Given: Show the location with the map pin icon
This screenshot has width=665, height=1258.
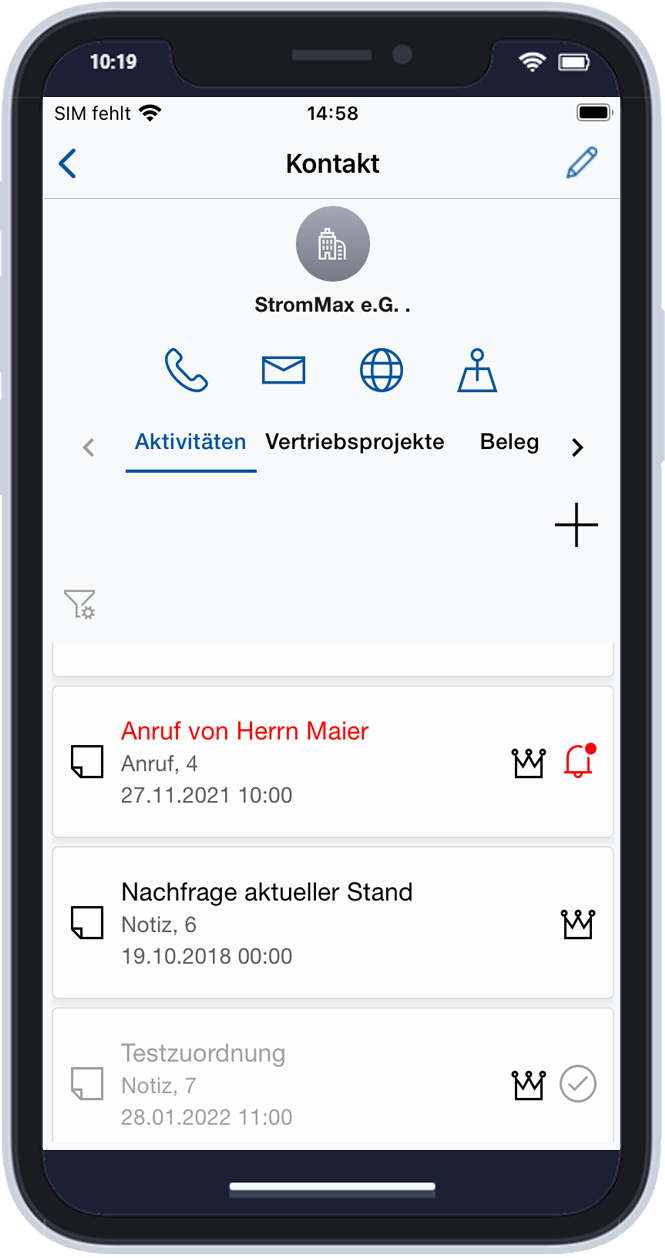Looking at the screenshot, I should tap(478, 370).
